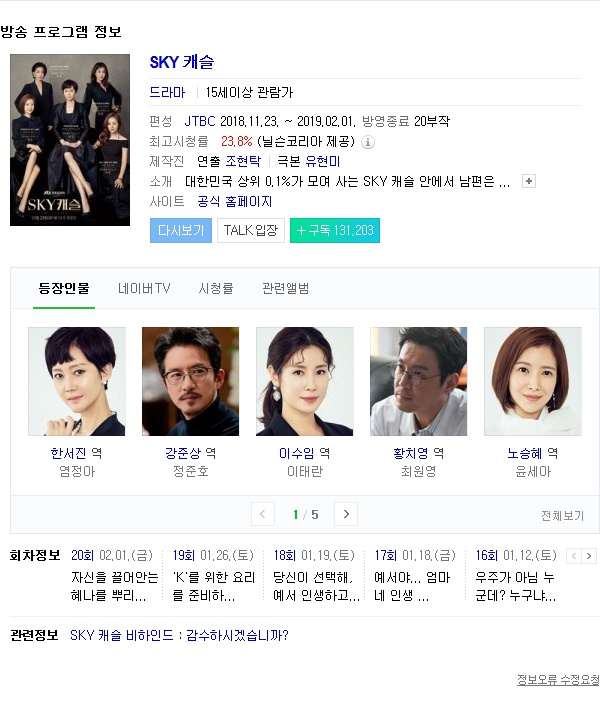Screen dimensions: 600x719
Task: Switch to the 네이버TV tab
Action: [x=144, y=289]
